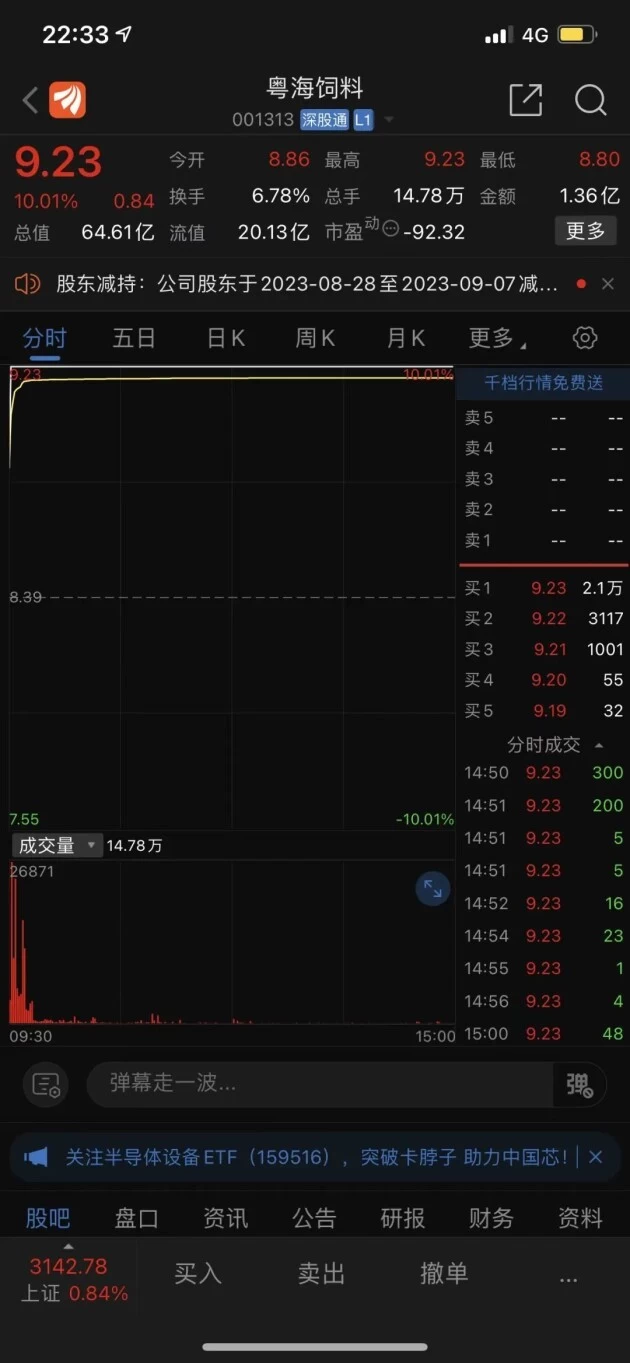Switch to the 五日 chart tab
Image resolution: width=630 pixels, height=1363 pixels.
pos(133,338)
